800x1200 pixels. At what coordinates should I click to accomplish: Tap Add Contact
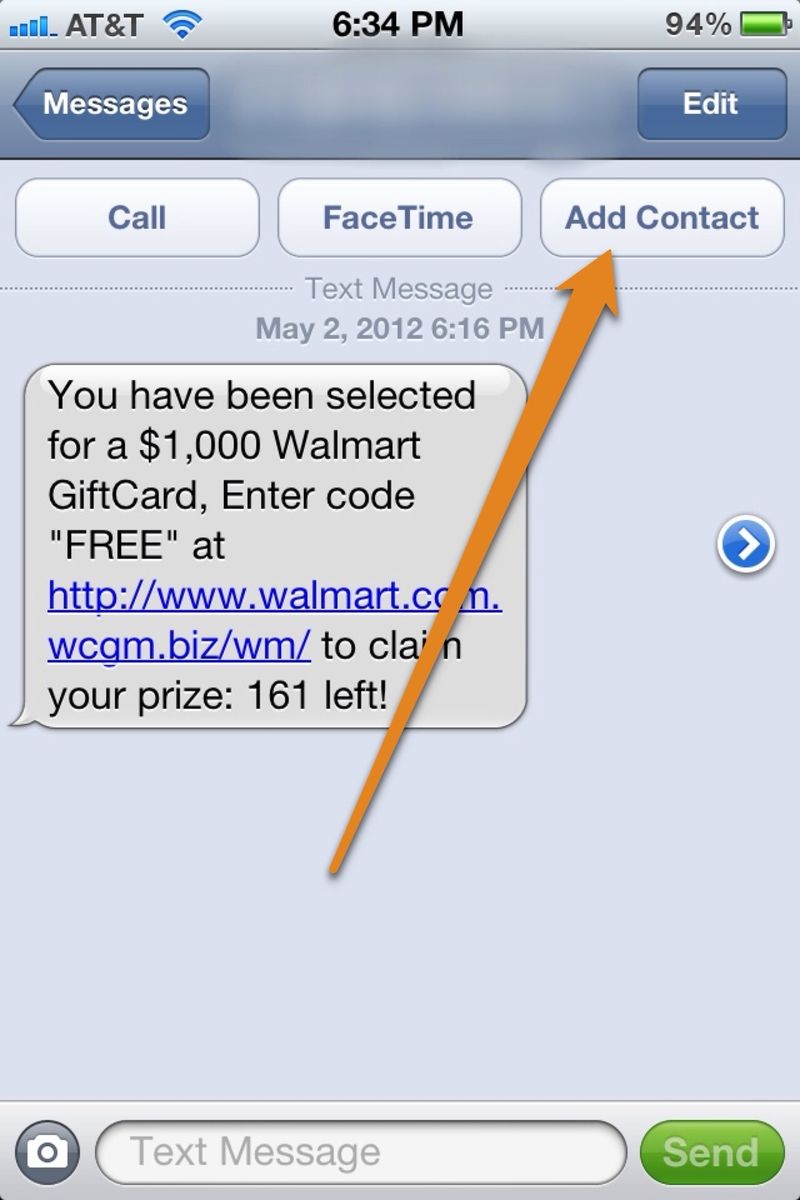(x=662, y=218)
